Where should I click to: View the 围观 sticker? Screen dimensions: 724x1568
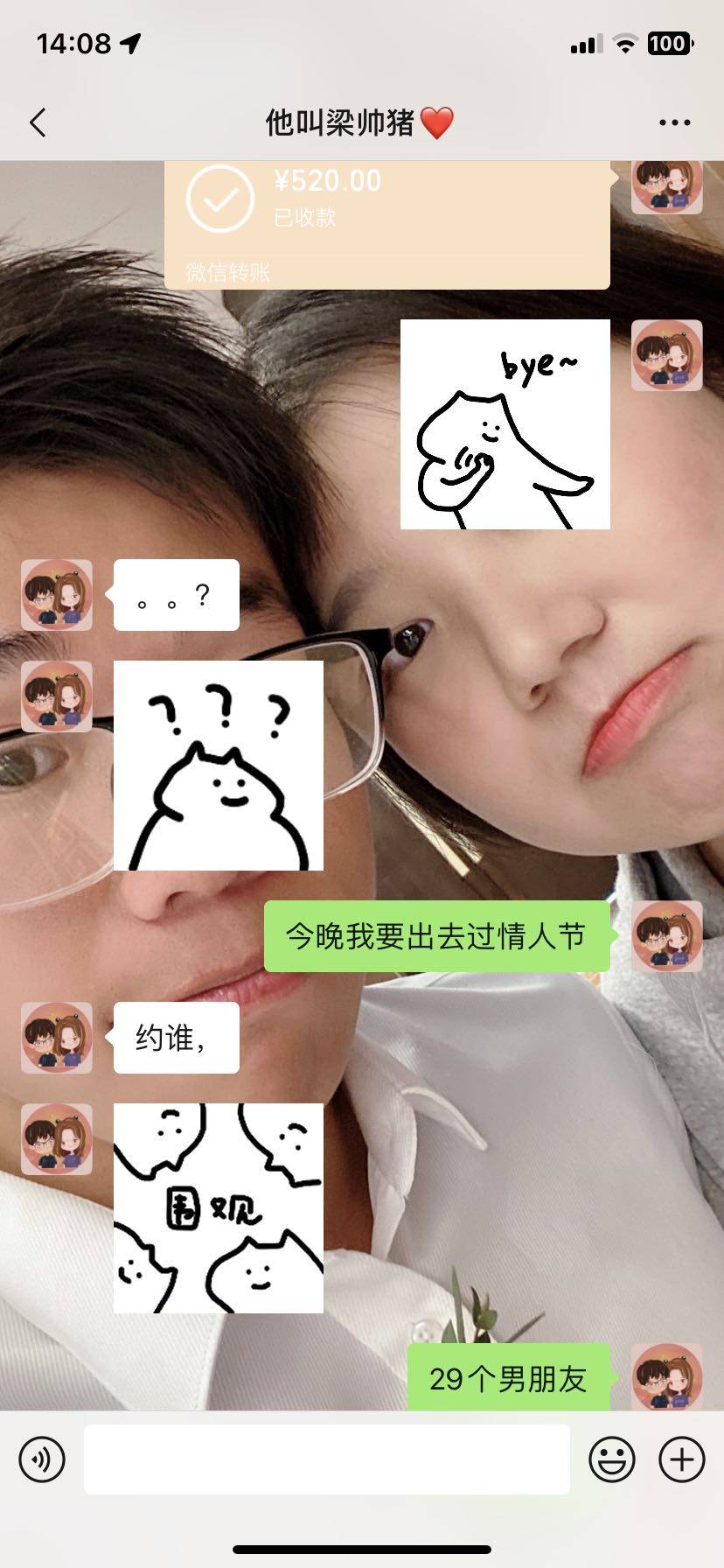click(x=218, y=1207)
